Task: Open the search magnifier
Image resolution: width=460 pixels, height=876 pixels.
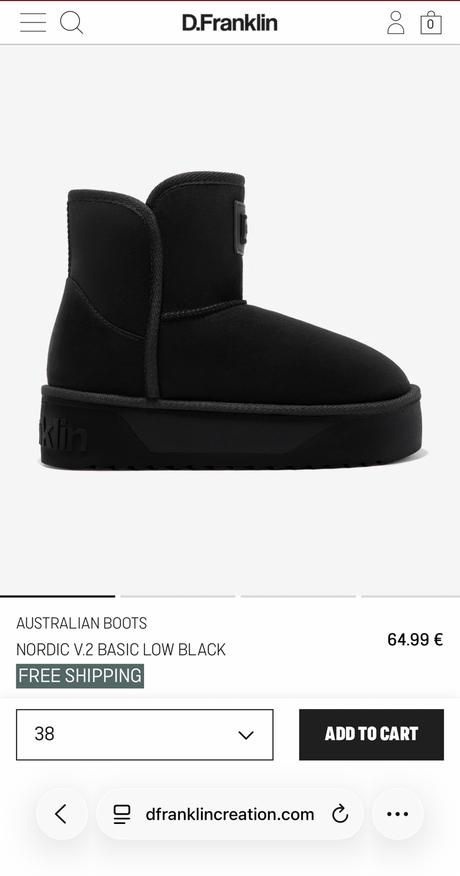Action: (72, 23)
